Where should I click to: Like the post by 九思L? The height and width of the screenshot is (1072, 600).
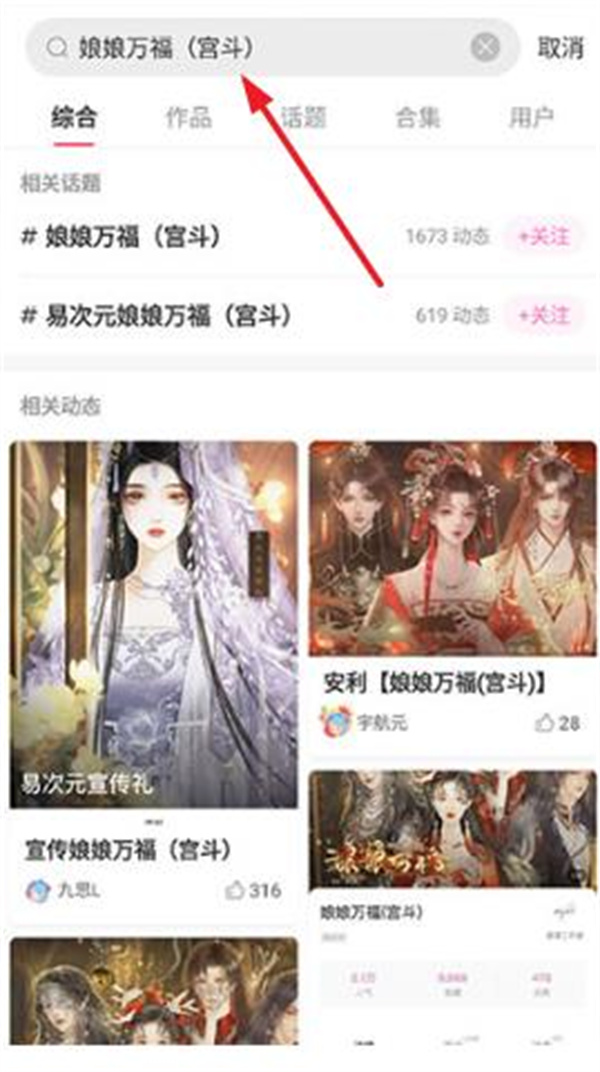point(252,889)
